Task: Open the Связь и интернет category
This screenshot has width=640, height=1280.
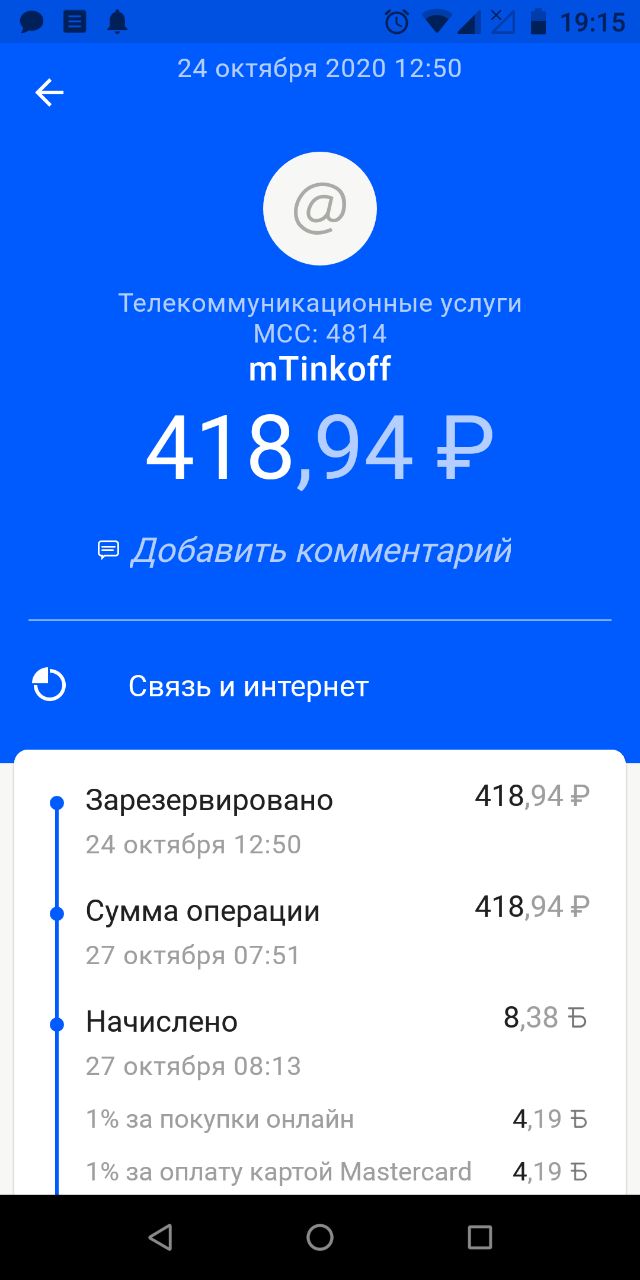Action: click(248, 687)
